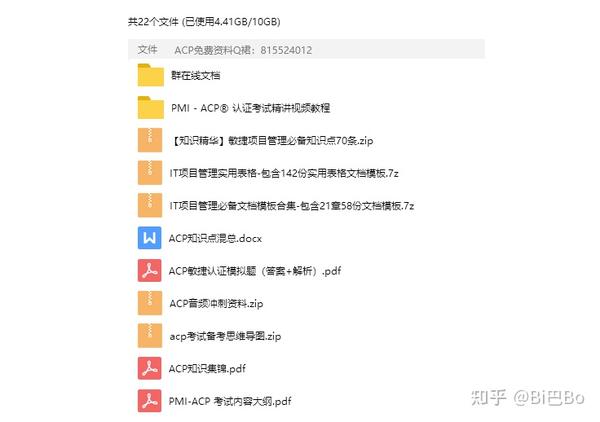Open acp考试备考思维导图.zip

click(225, 336)
